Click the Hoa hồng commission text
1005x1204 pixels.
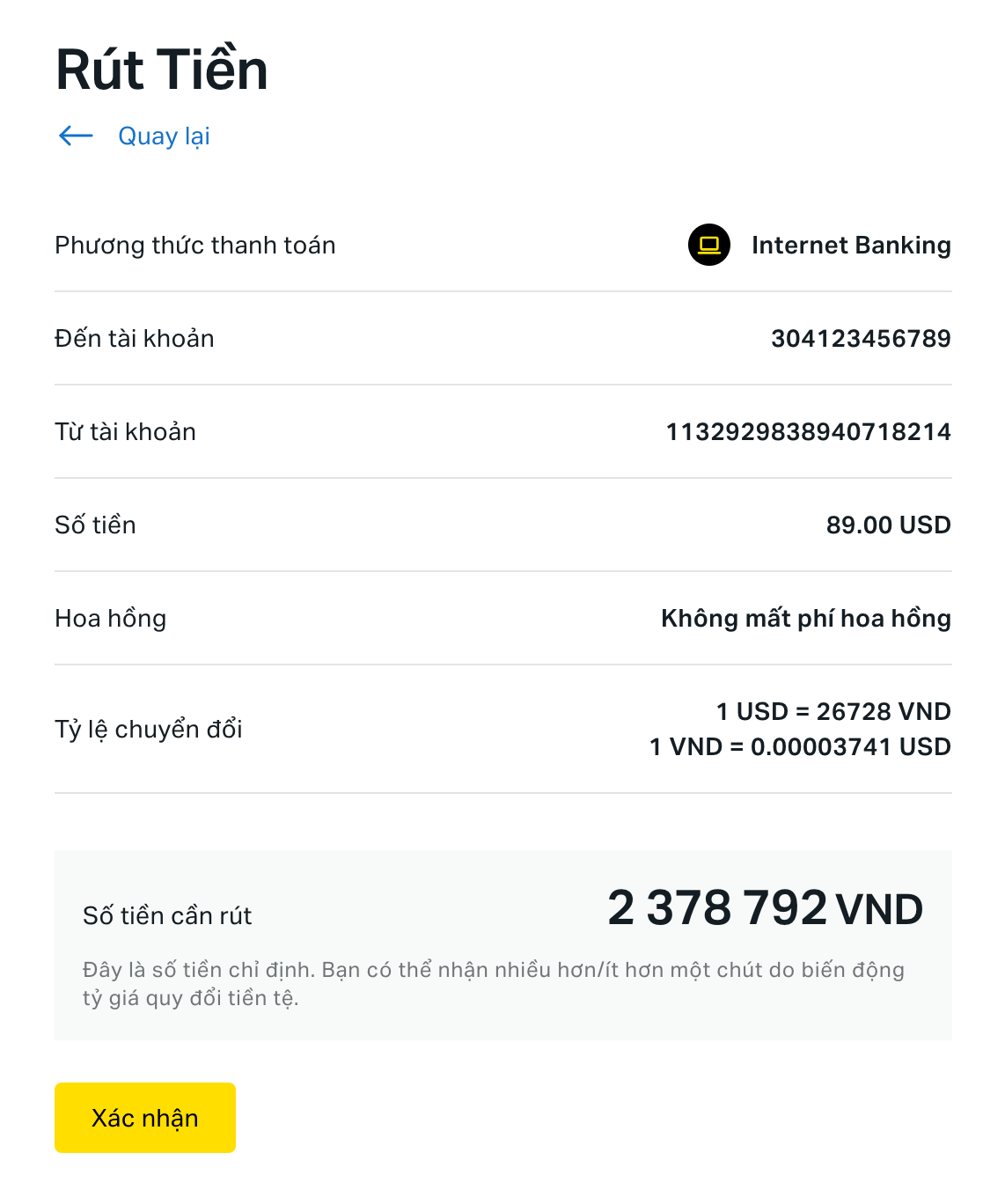click(x=110, y=619)
